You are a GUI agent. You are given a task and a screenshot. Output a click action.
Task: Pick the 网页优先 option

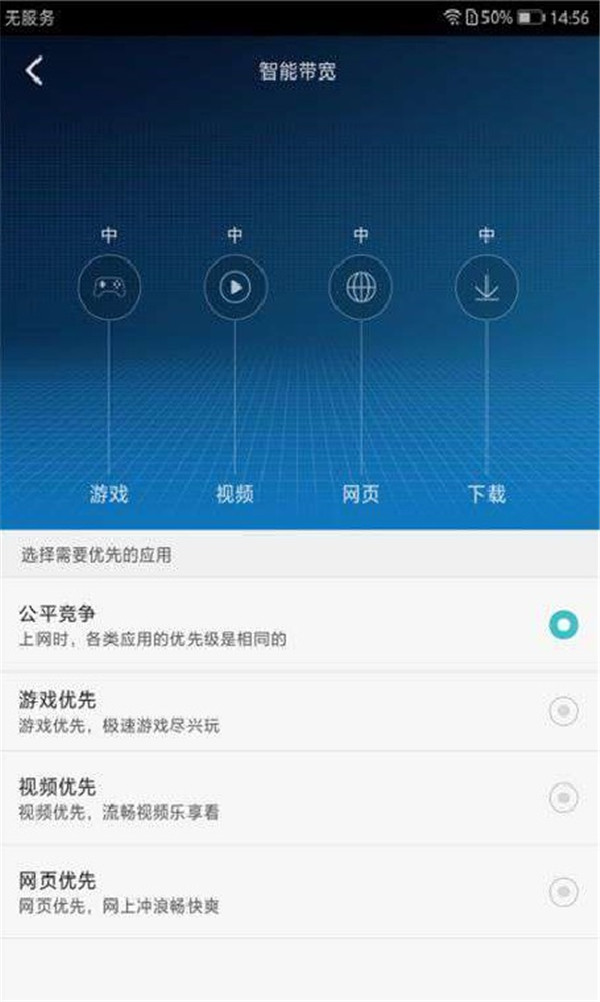pyautogui.click(x=563, y=891)
